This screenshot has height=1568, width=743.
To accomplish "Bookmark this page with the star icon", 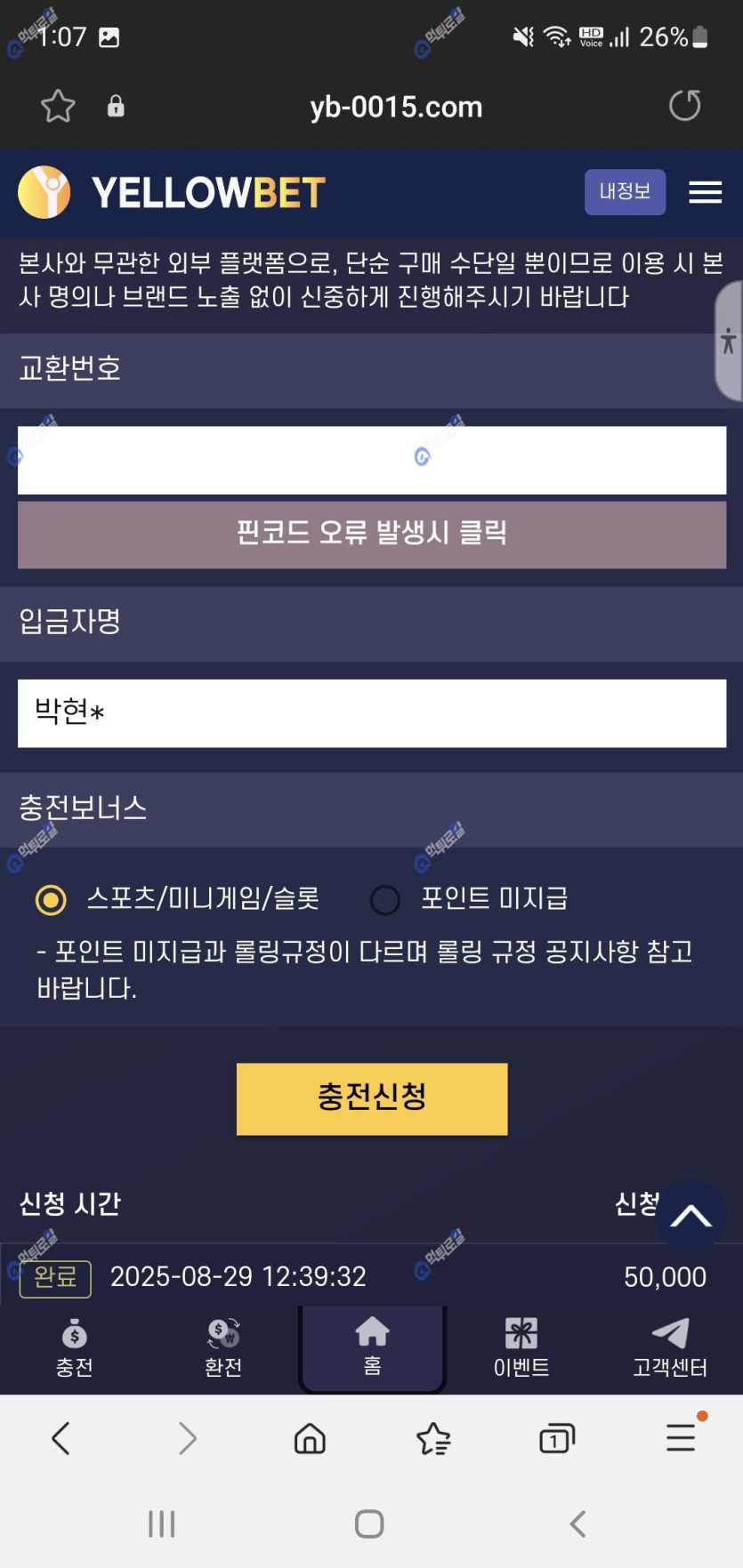I will (58, 107).
